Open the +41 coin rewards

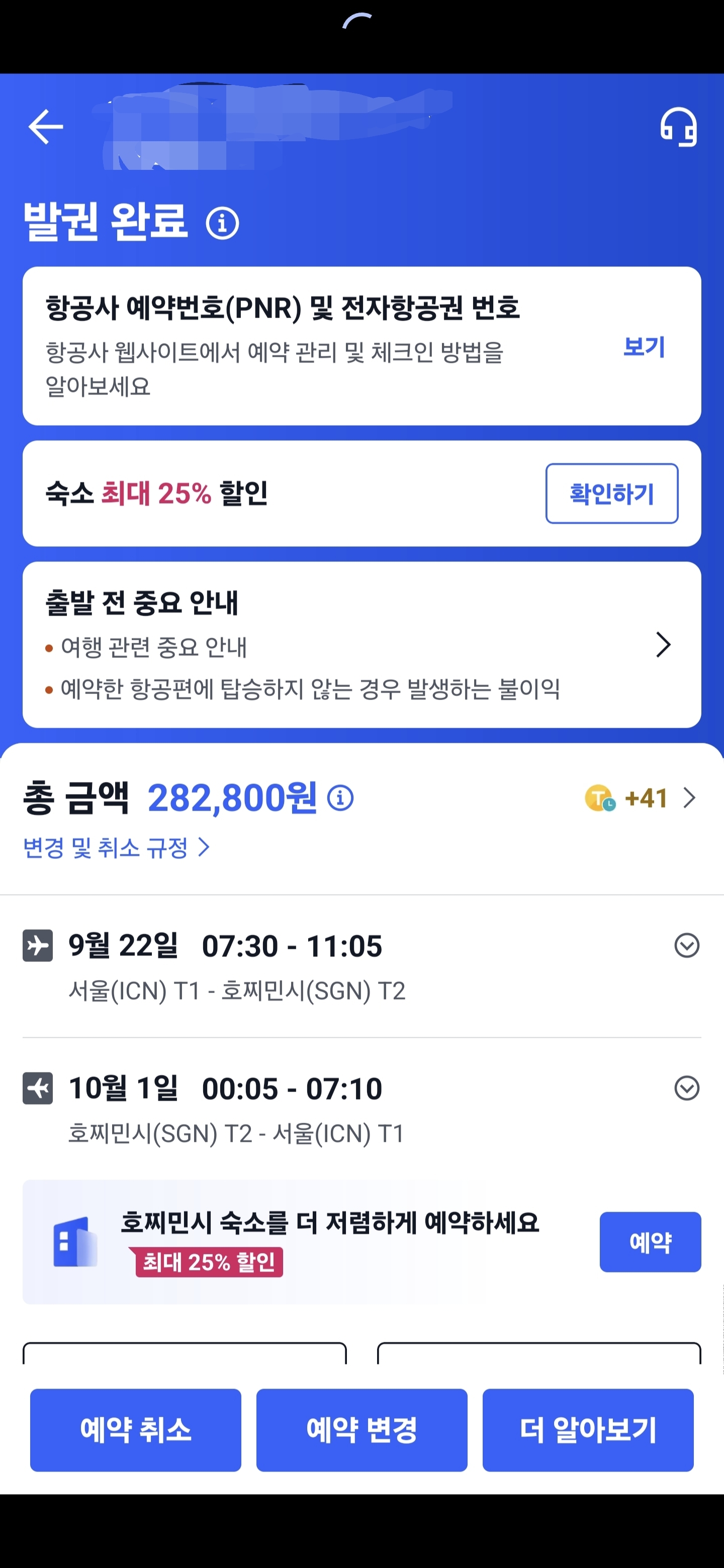(x=641, y=798)
